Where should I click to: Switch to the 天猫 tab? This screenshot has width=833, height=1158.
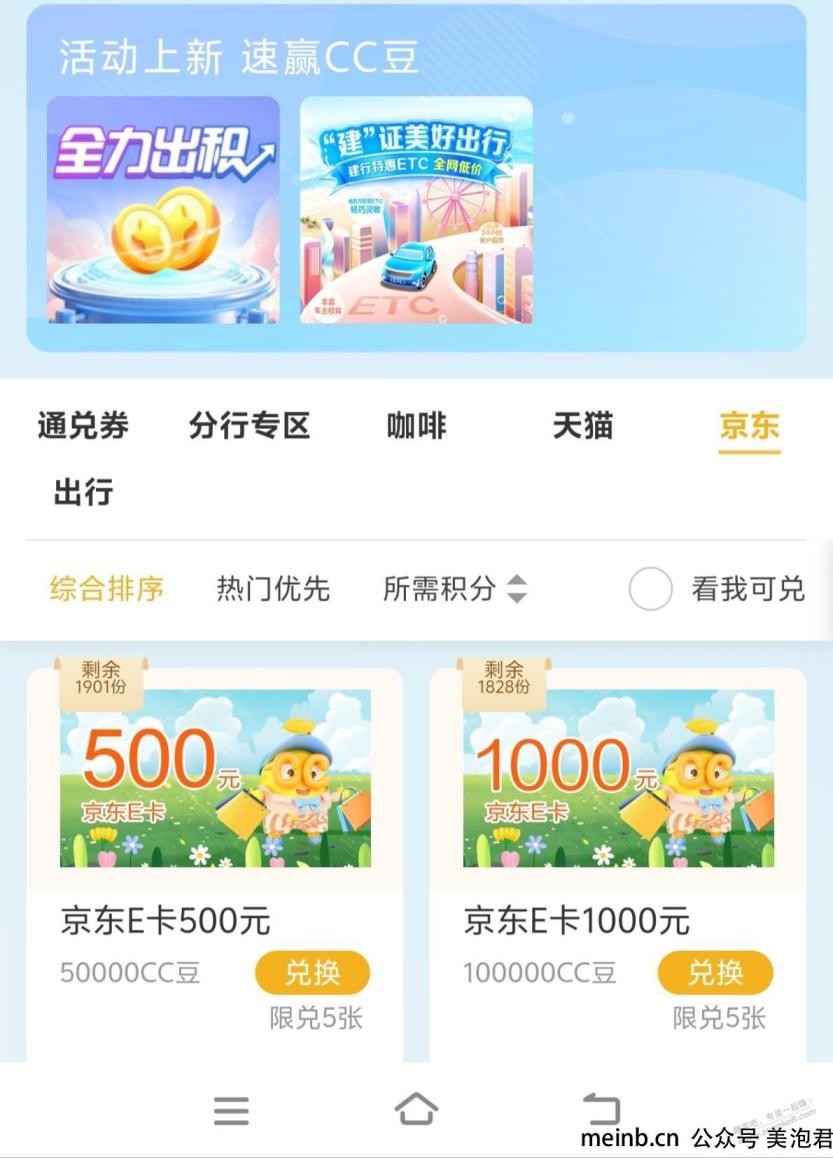[582, 427]
